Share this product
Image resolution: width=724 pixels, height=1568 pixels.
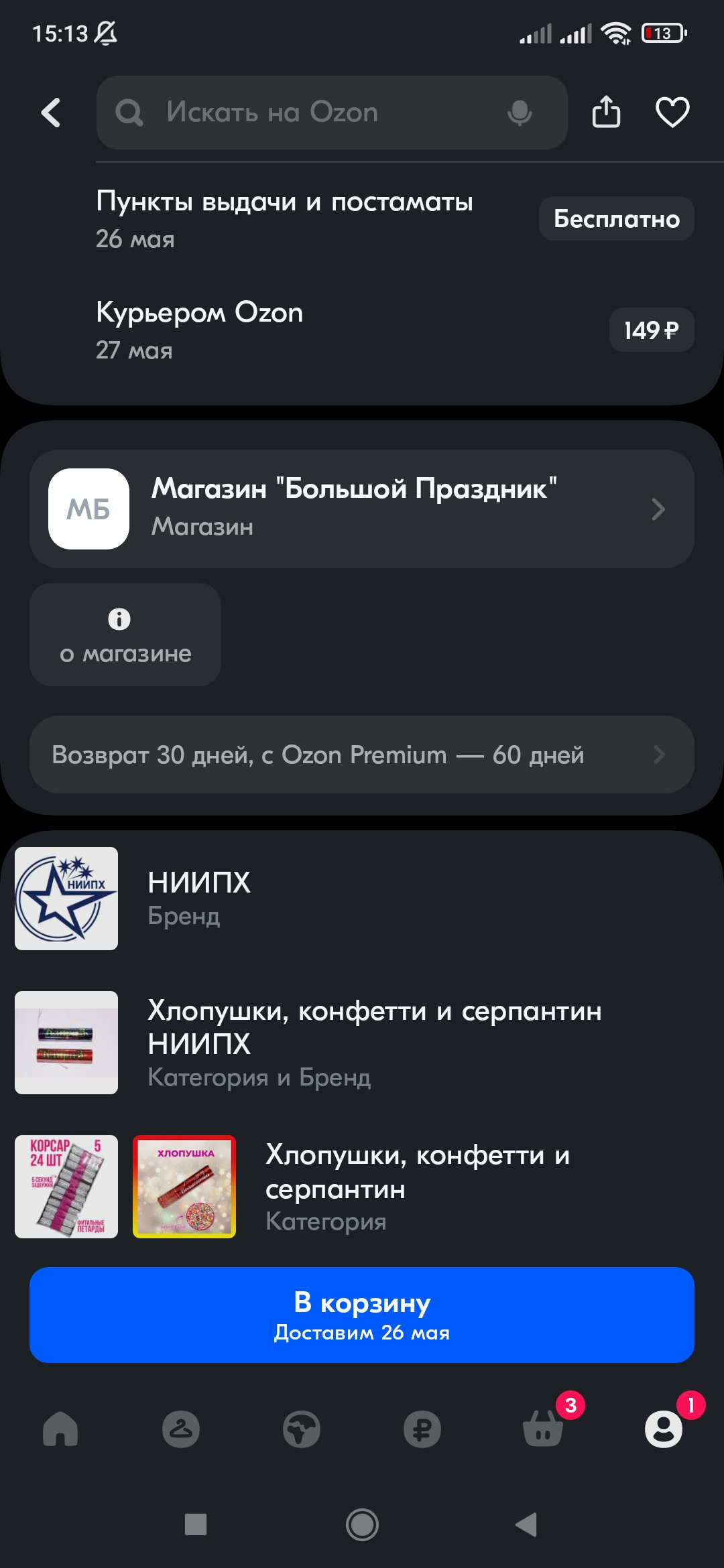pyautogui.click(x=606, y=111)
